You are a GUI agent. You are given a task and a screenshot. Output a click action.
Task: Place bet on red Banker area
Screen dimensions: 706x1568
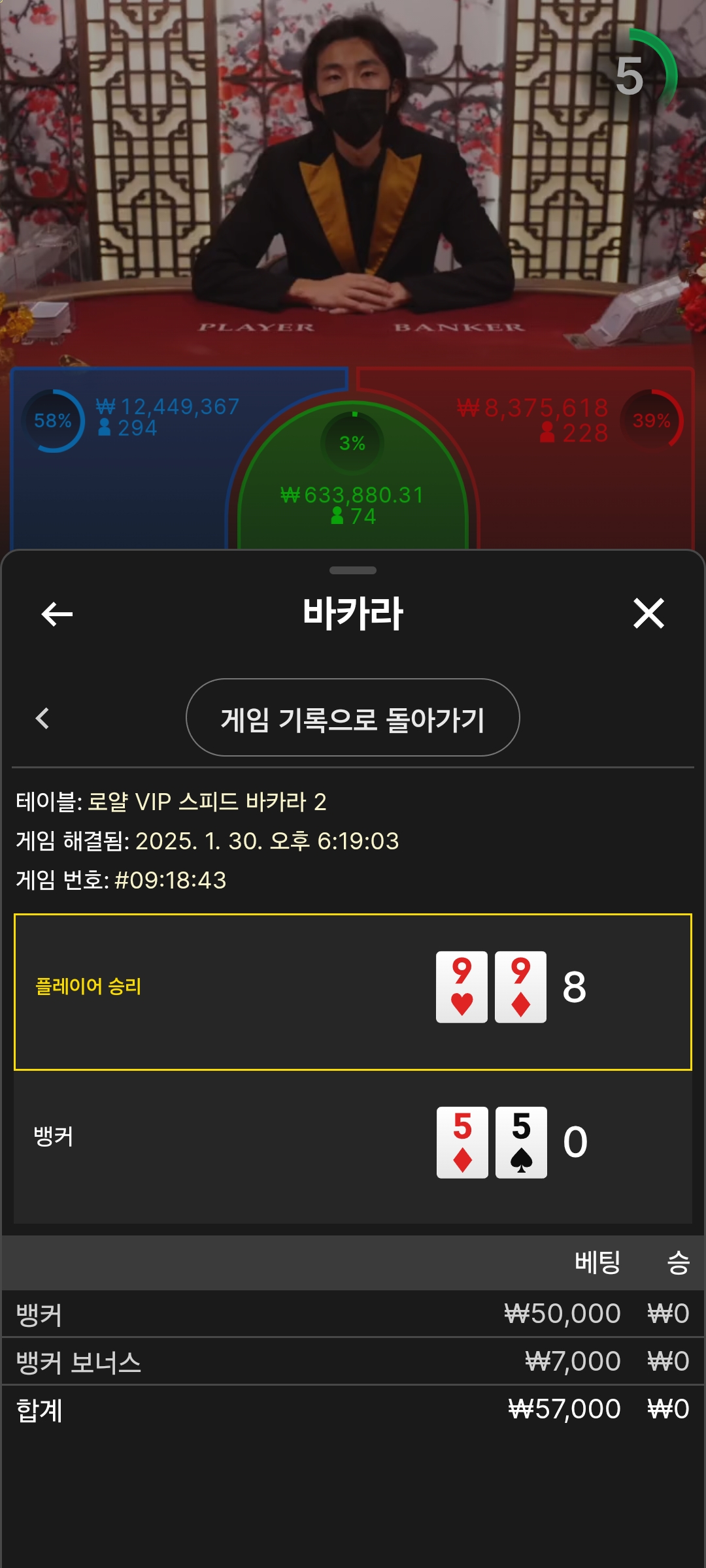tap(582, 483)
